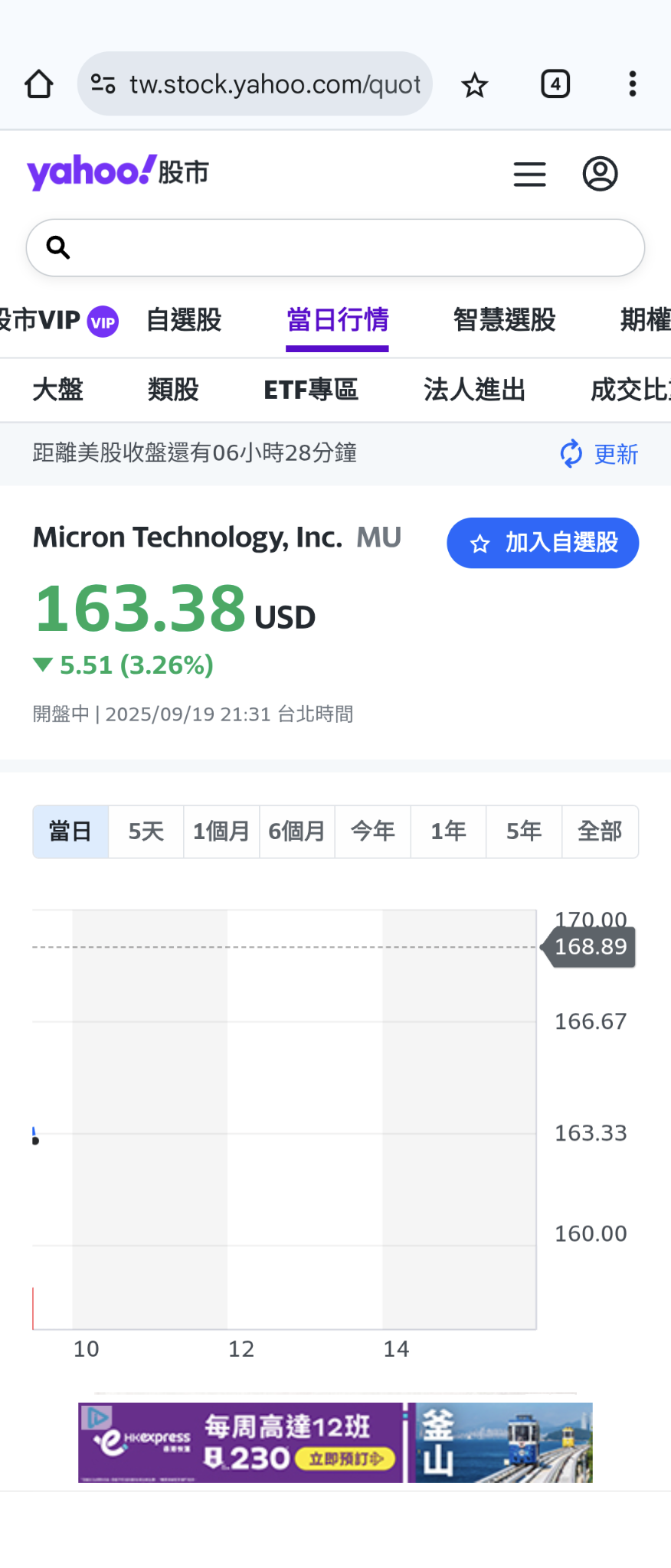Bookmark this page with the star icon
This screenshot has width=671, height=1568.
pos(475,84)
